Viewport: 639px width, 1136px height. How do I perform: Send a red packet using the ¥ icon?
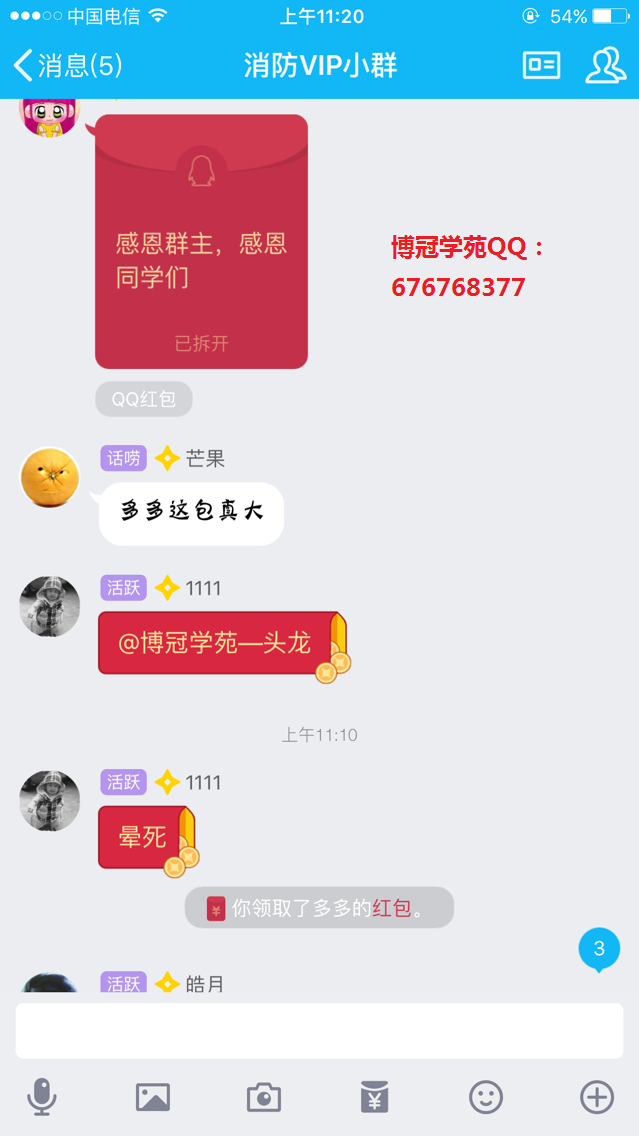click(374, 1097)
